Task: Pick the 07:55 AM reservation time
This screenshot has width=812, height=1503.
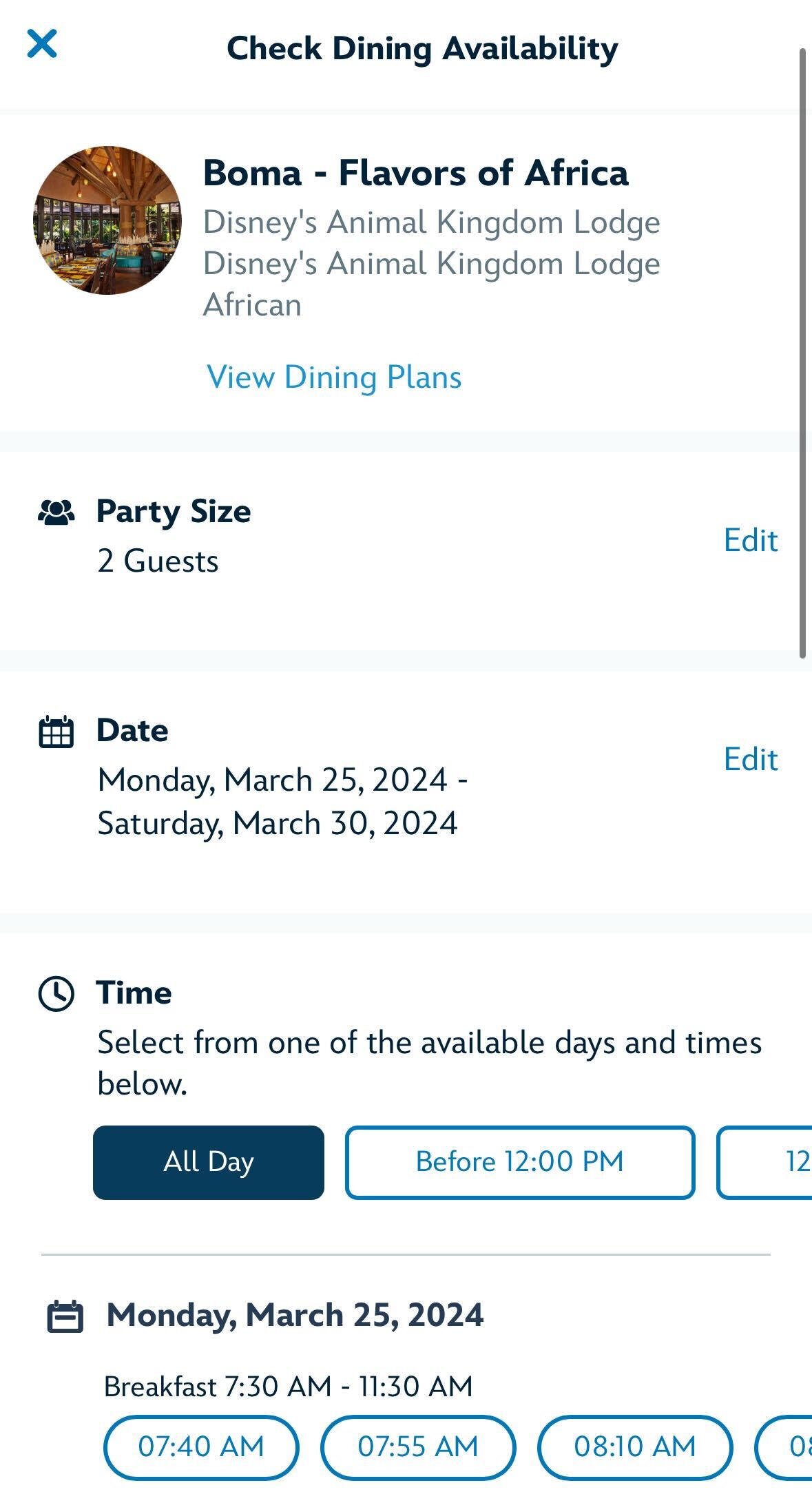Action: [x=418, y=1447]
